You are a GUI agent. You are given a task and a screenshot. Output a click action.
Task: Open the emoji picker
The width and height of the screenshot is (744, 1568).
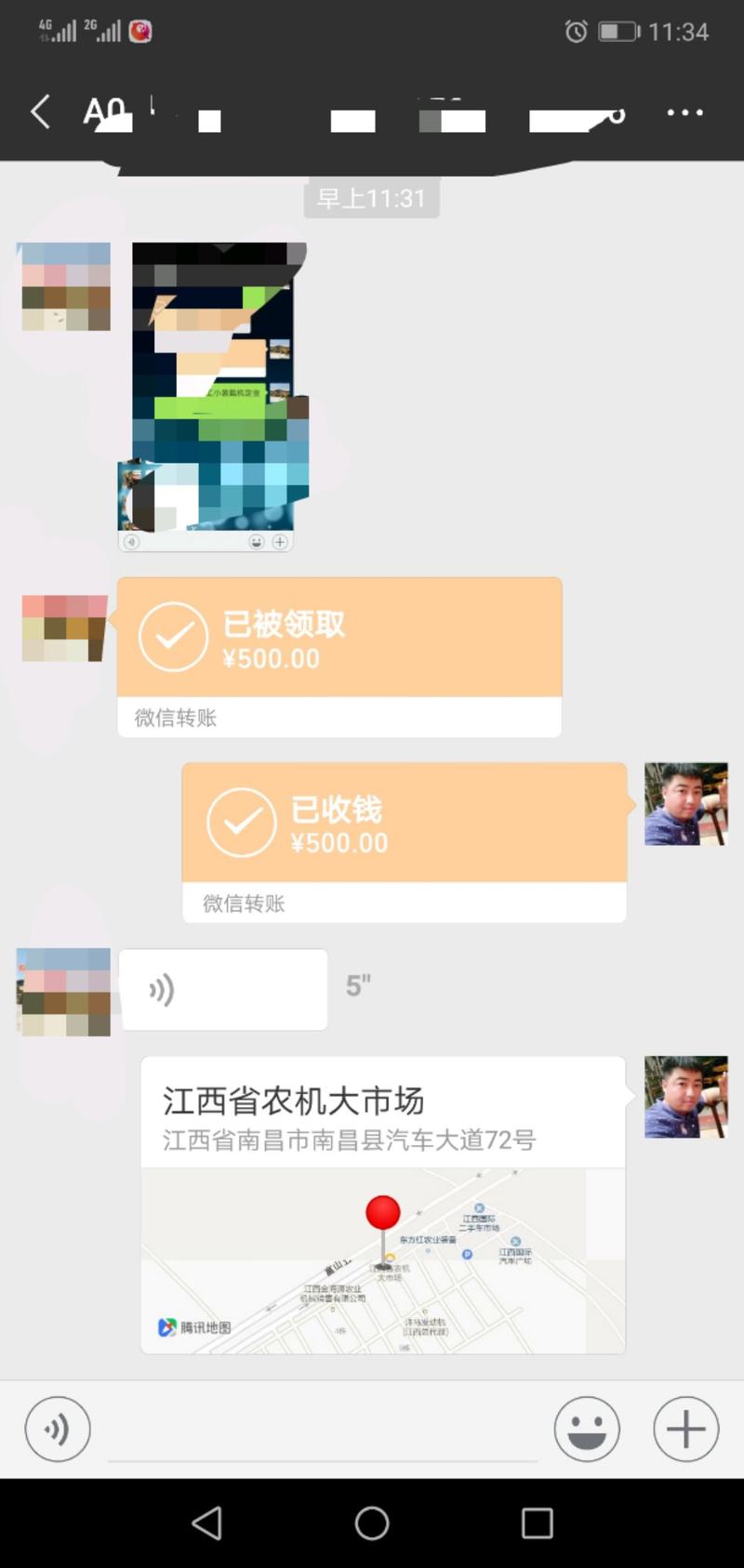(587, 1429)
